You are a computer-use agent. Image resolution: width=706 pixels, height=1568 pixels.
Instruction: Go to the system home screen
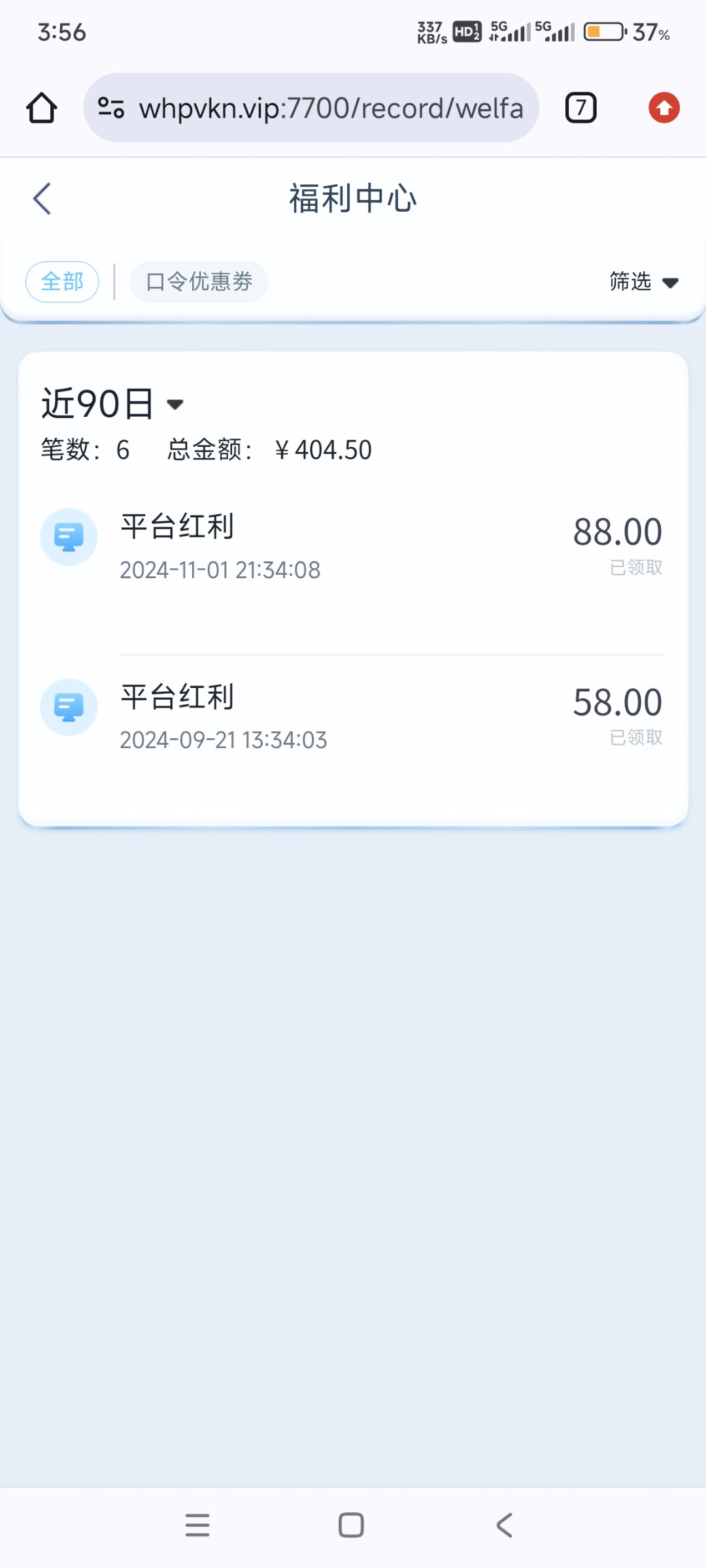click(351, 1525)
